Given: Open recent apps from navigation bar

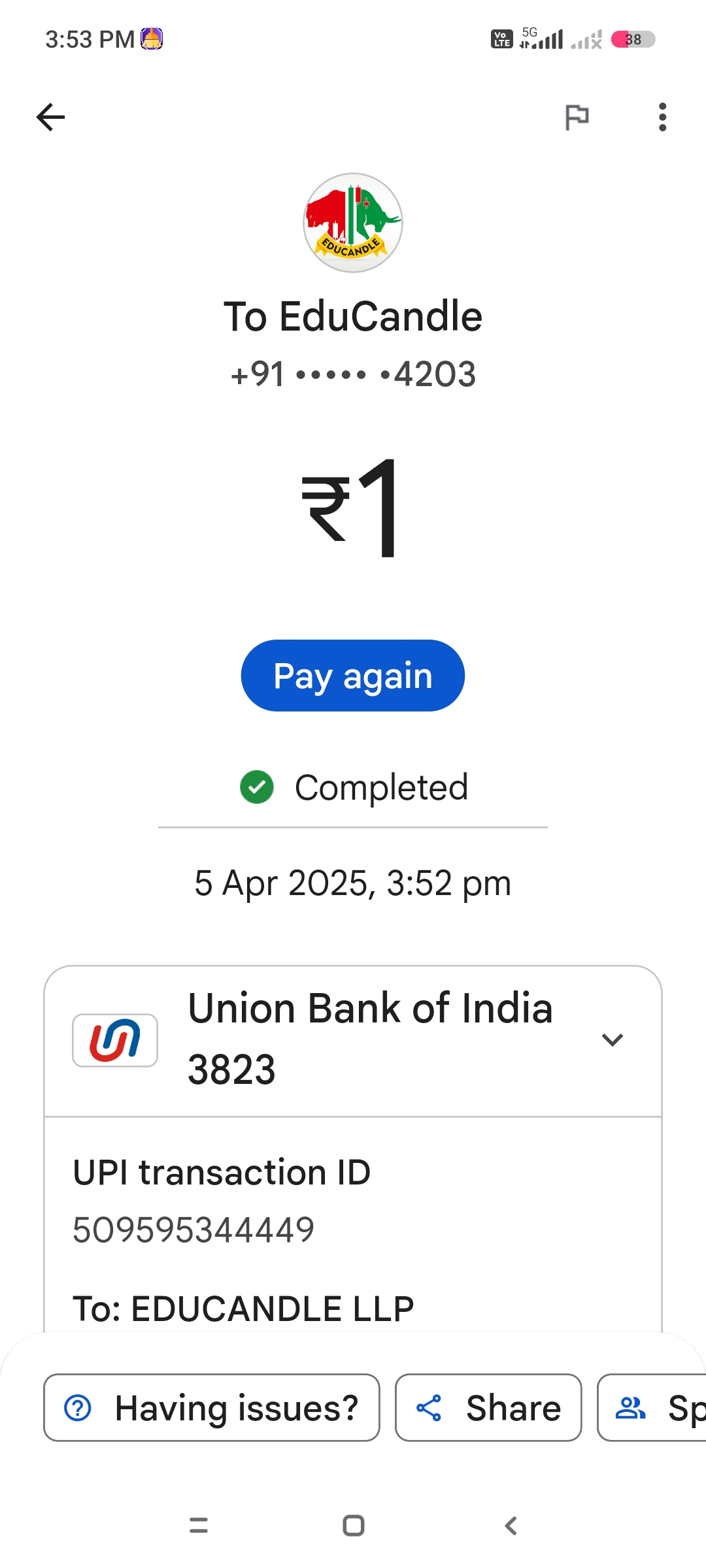Looking at the screenshot, I should [x=198, y=1526].
